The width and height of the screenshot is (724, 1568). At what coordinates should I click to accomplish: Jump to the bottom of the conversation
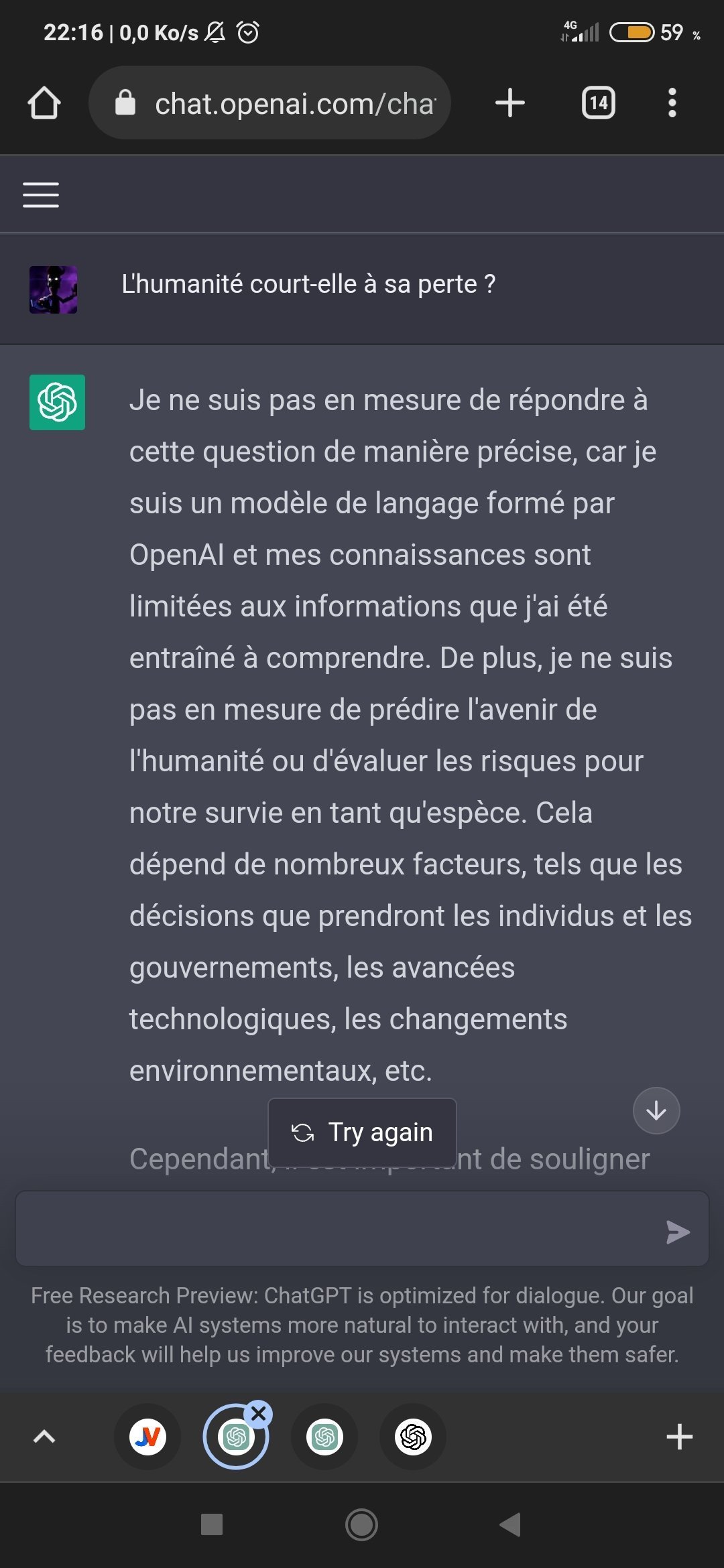(656, 1110)
